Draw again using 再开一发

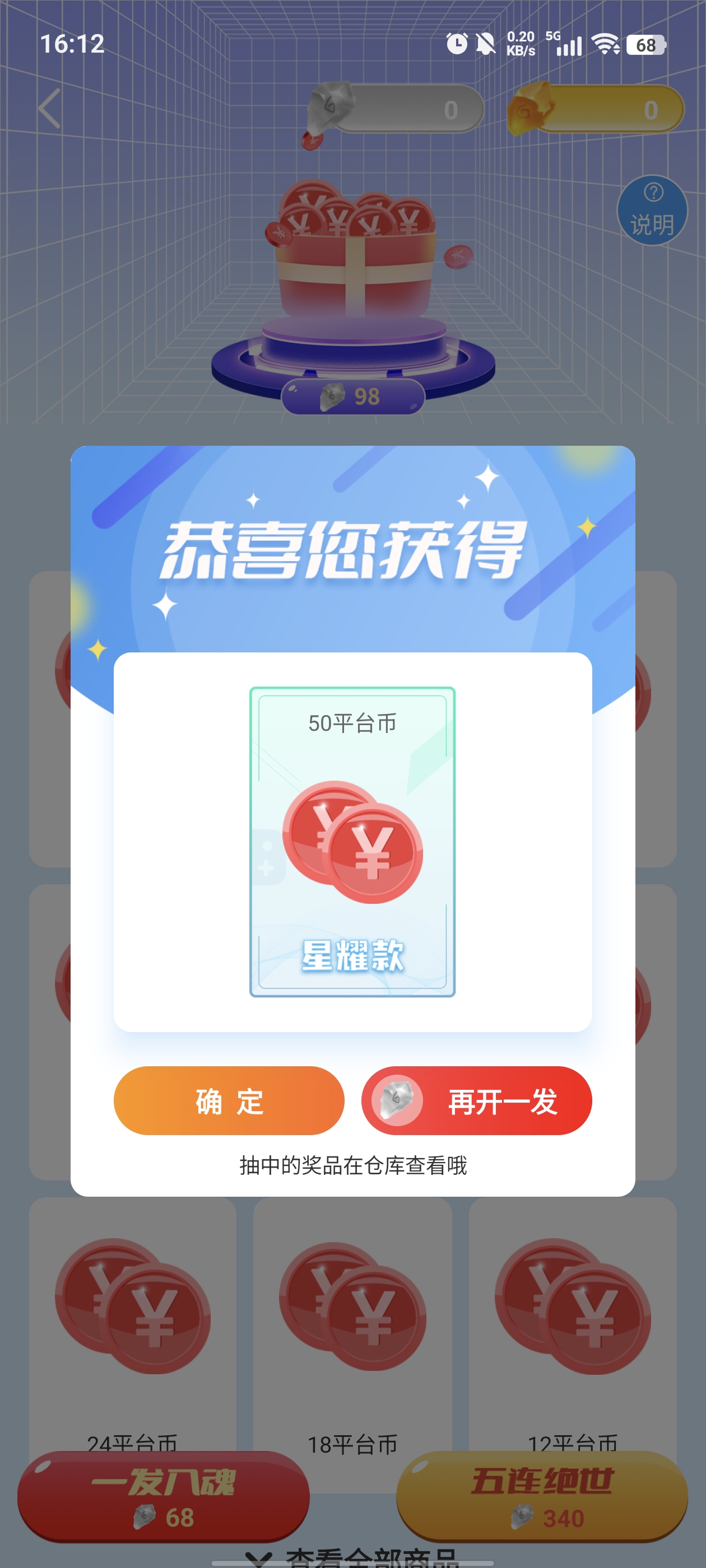coord(476,1100)
